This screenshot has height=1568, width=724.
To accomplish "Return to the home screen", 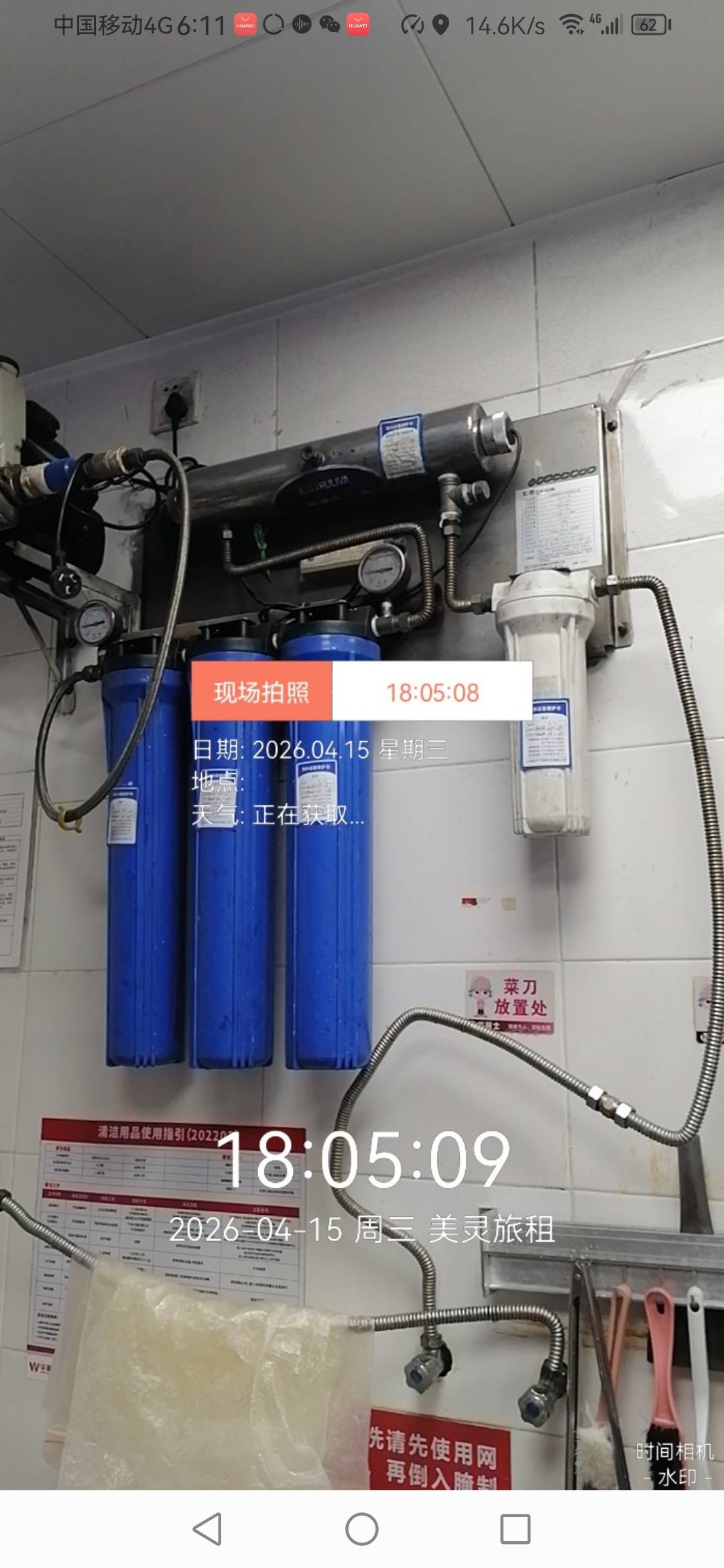I will coord(362,1529).
